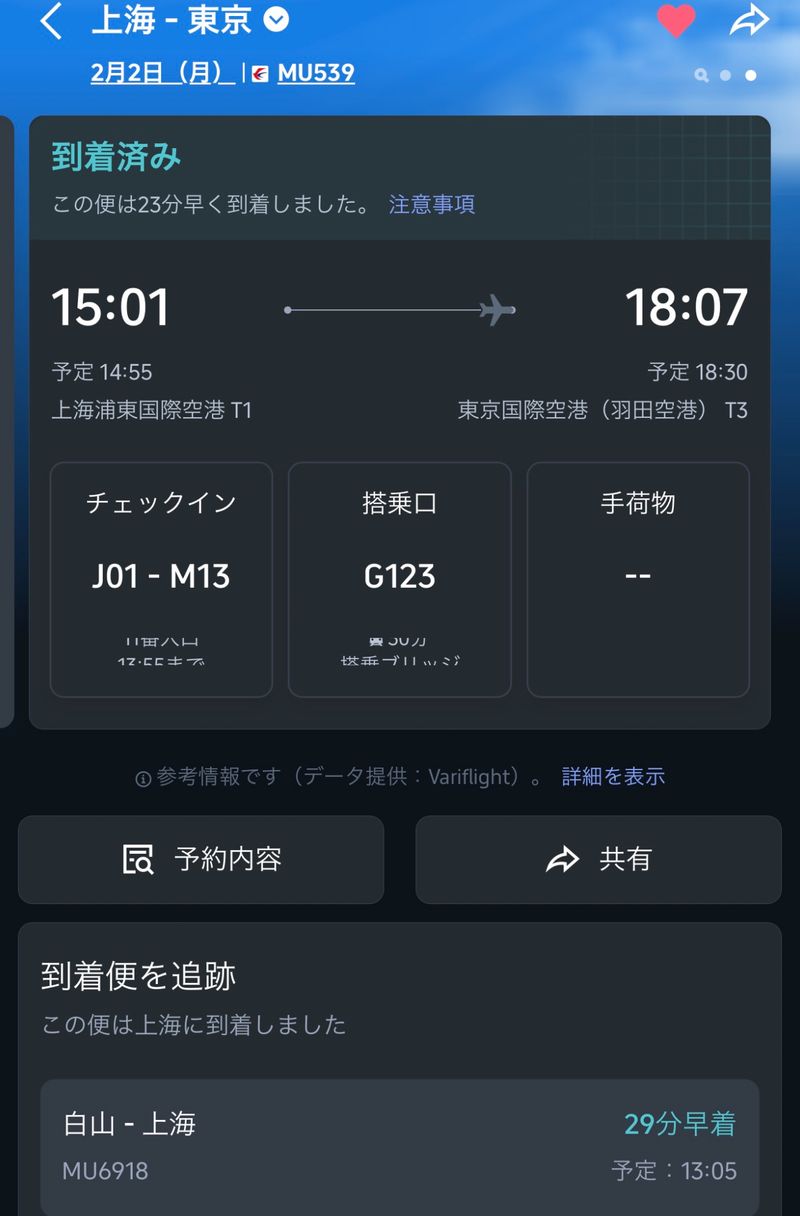This screenshot has height=1216, width=800.
Task: Open flight number MU539 link
Action: coord(315,73)
